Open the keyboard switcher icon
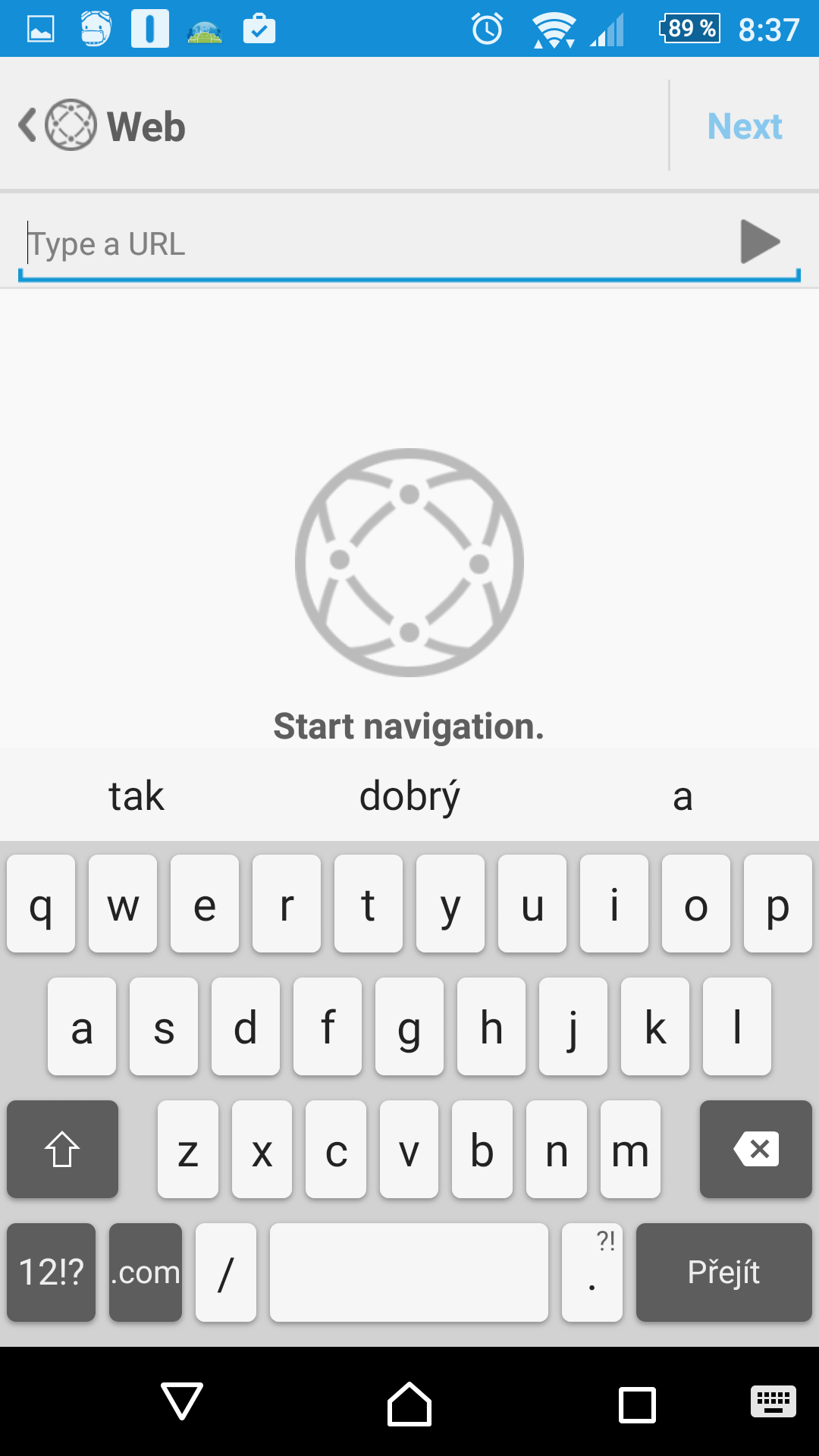Viewport: 819px width, 1456px height. tap(773, 1401)
